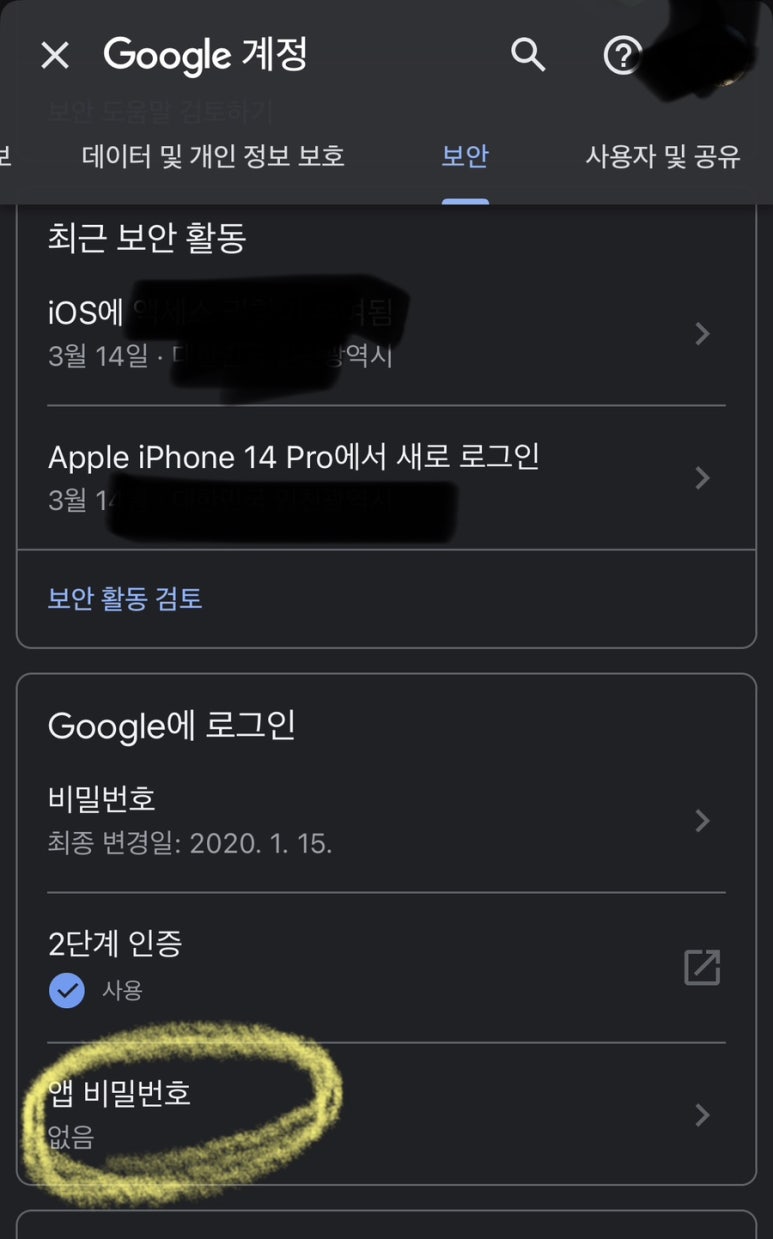
Task: Open the help question mark icon
Action: pos(622,55)
